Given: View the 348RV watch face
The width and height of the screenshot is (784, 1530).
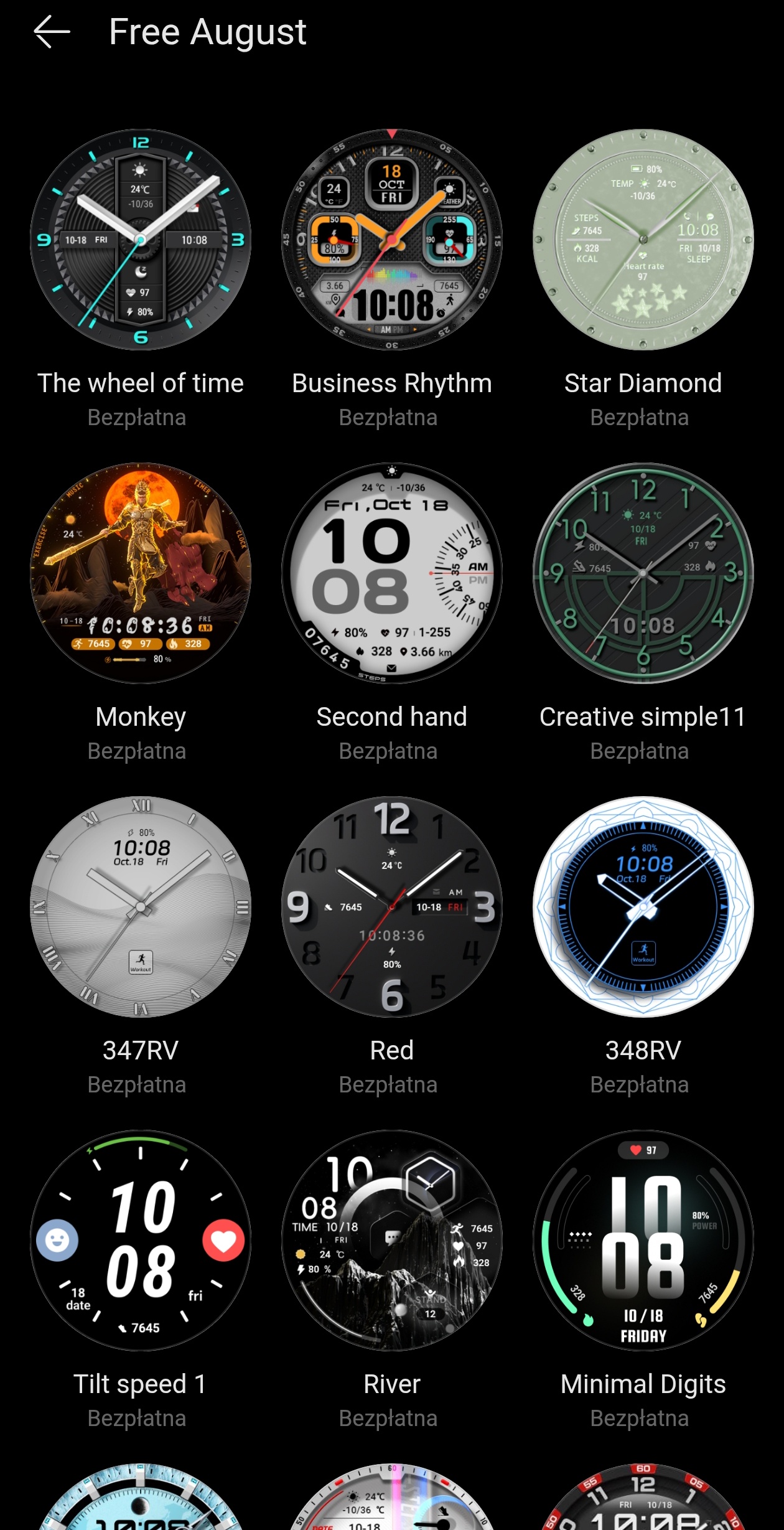Looking at the screenshot, I should pos(643,907).
